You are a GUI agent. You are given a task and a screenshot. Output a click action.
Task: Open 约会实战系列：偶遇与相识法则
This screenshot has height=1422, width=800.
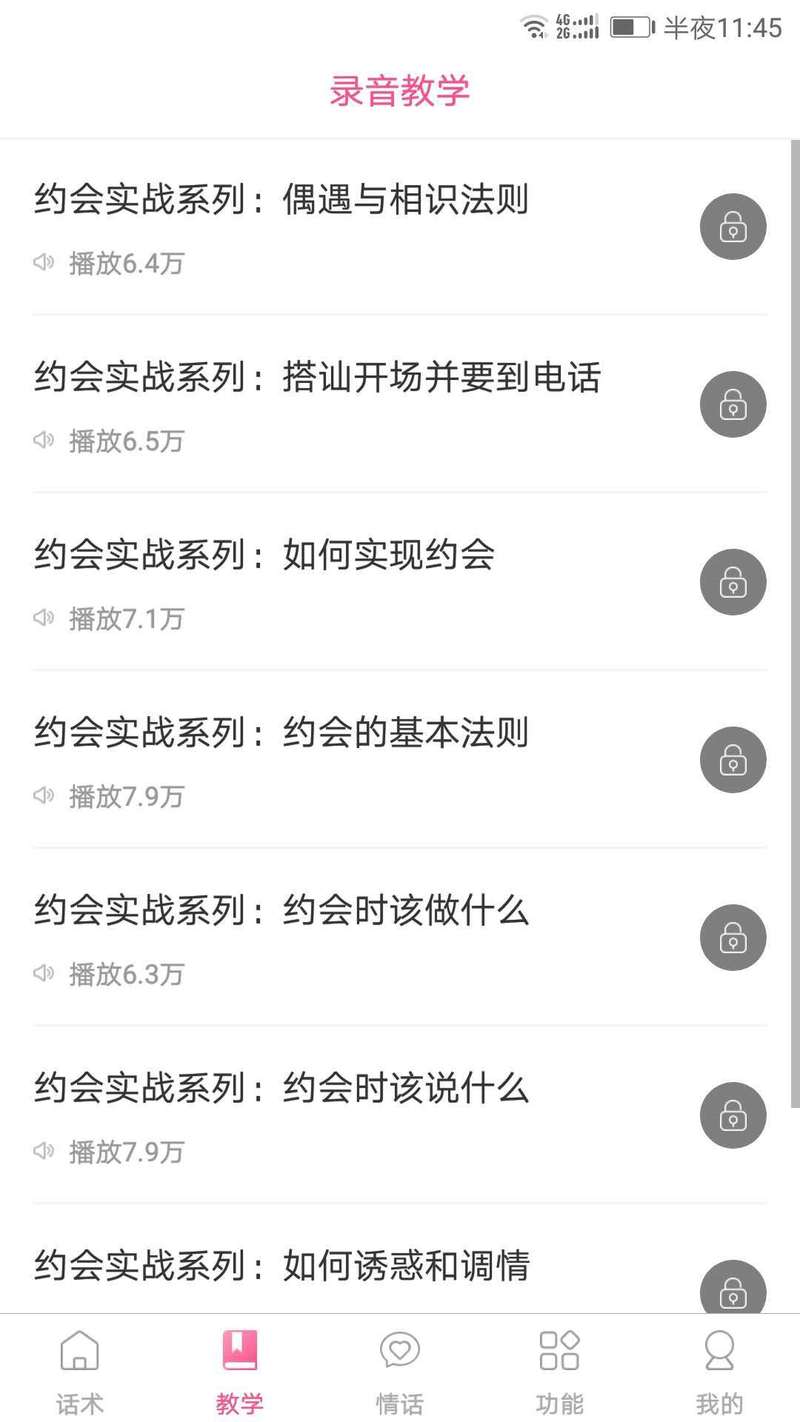coord(280,200)
